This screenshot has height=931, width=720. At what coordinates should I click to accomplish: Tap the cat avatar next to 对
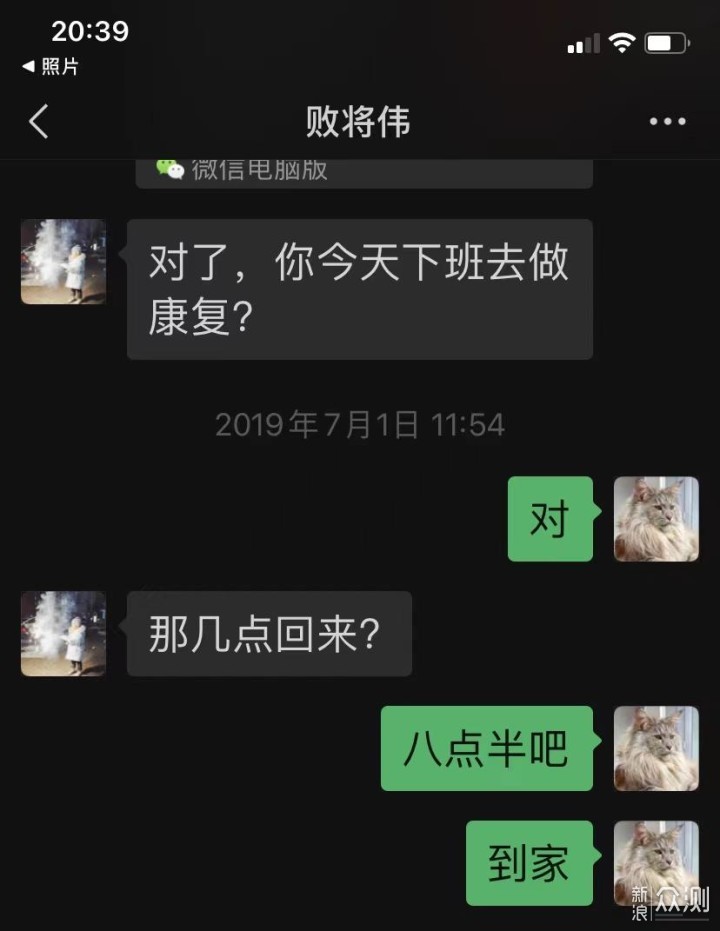[656, 519]
